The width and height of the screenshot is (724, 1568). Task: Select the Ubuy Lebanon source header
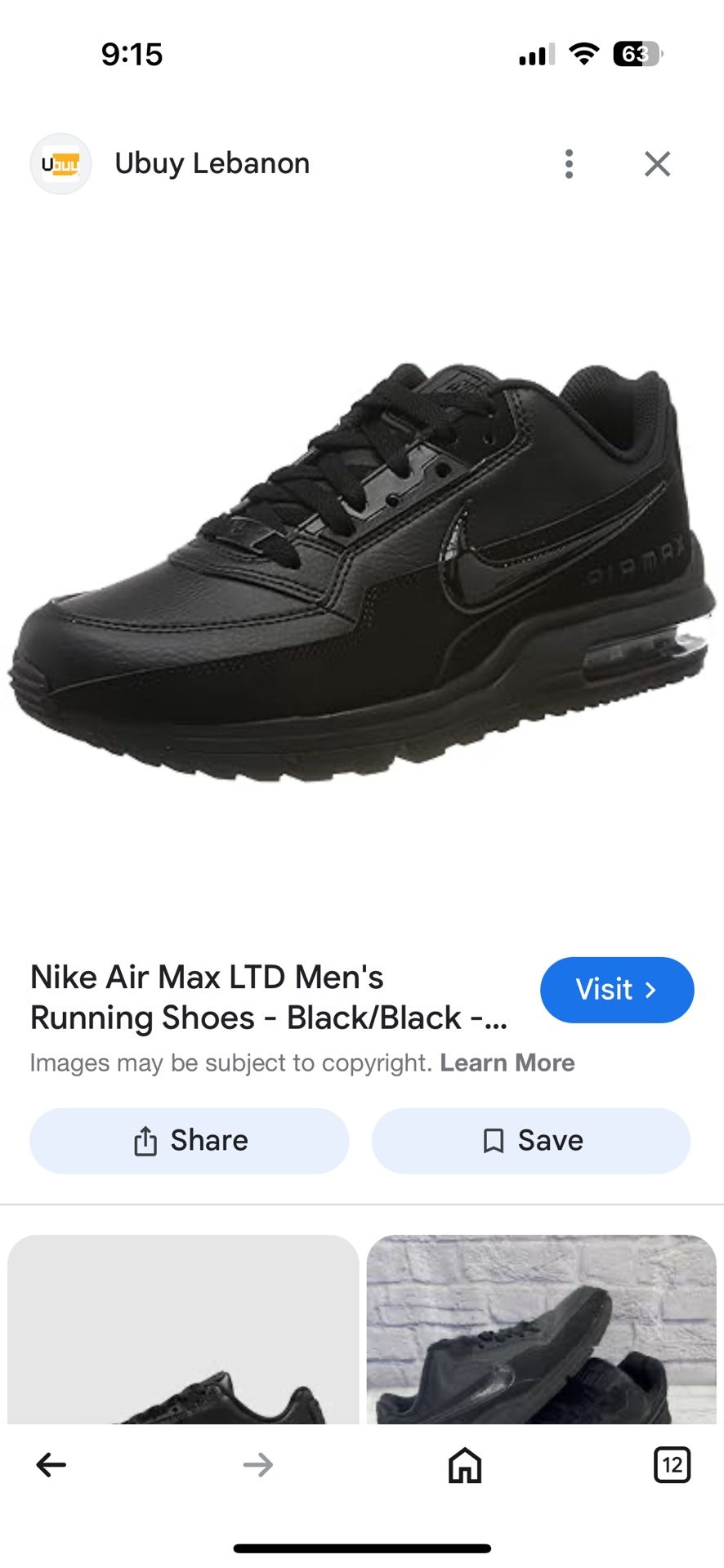pyautogui.click(x=212, y=163)
